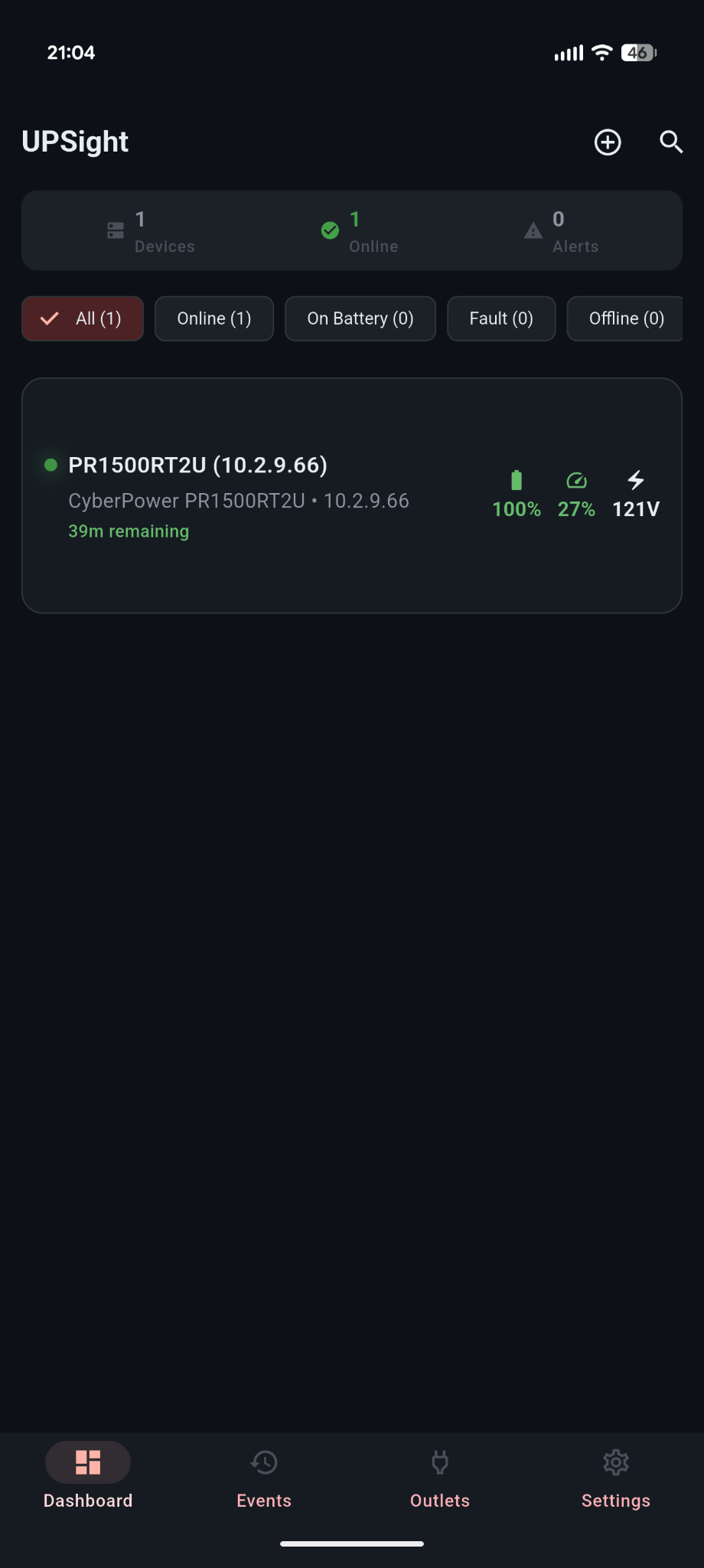Tap the battery level icon on device card
The height and width of the screenshot is (1568, 704).
click(516, 480)
